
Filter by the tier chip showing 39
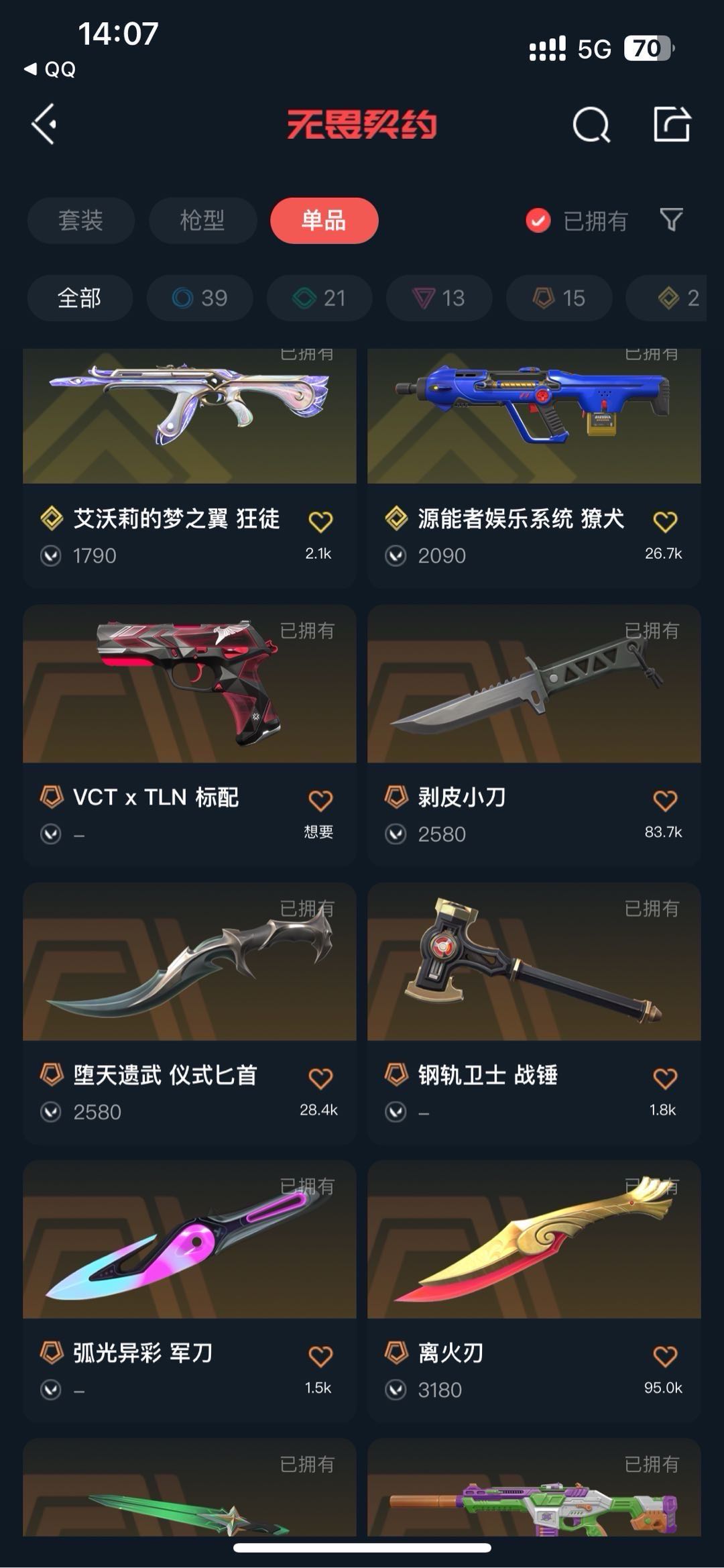pos(200,298)
